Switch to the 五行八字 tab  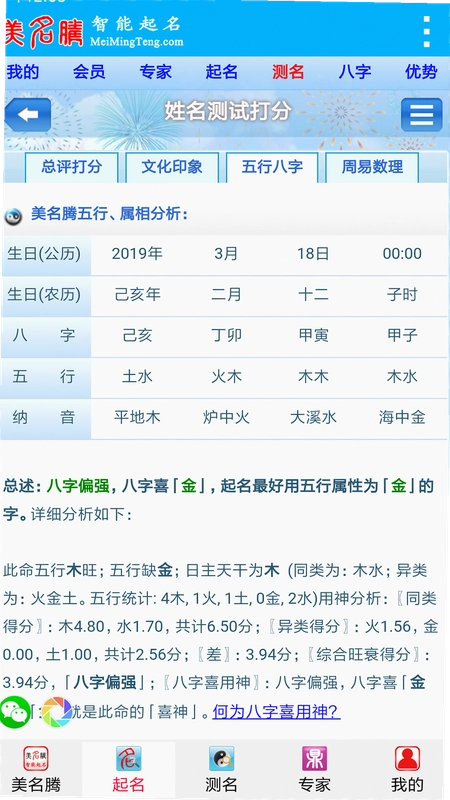click(x=272, y=167)
